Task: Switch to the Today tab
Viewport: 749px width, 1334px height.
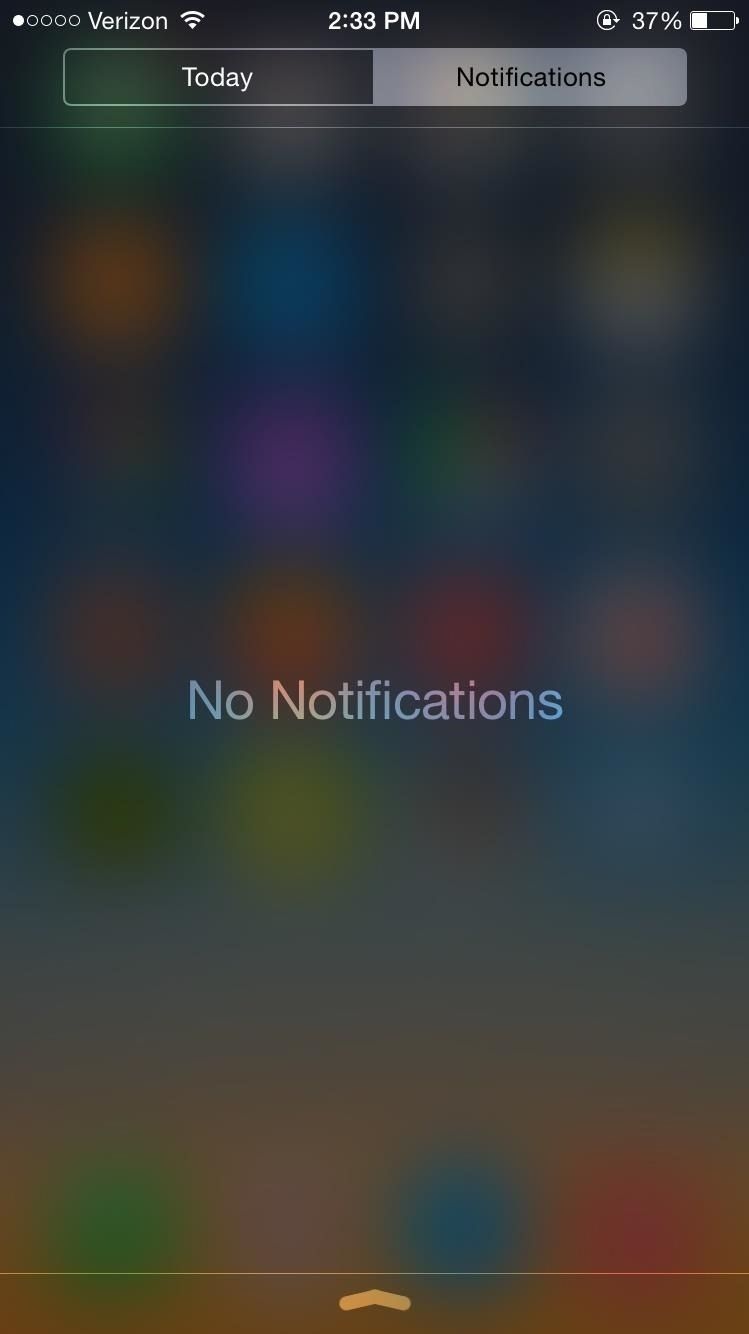Action: 218,77
